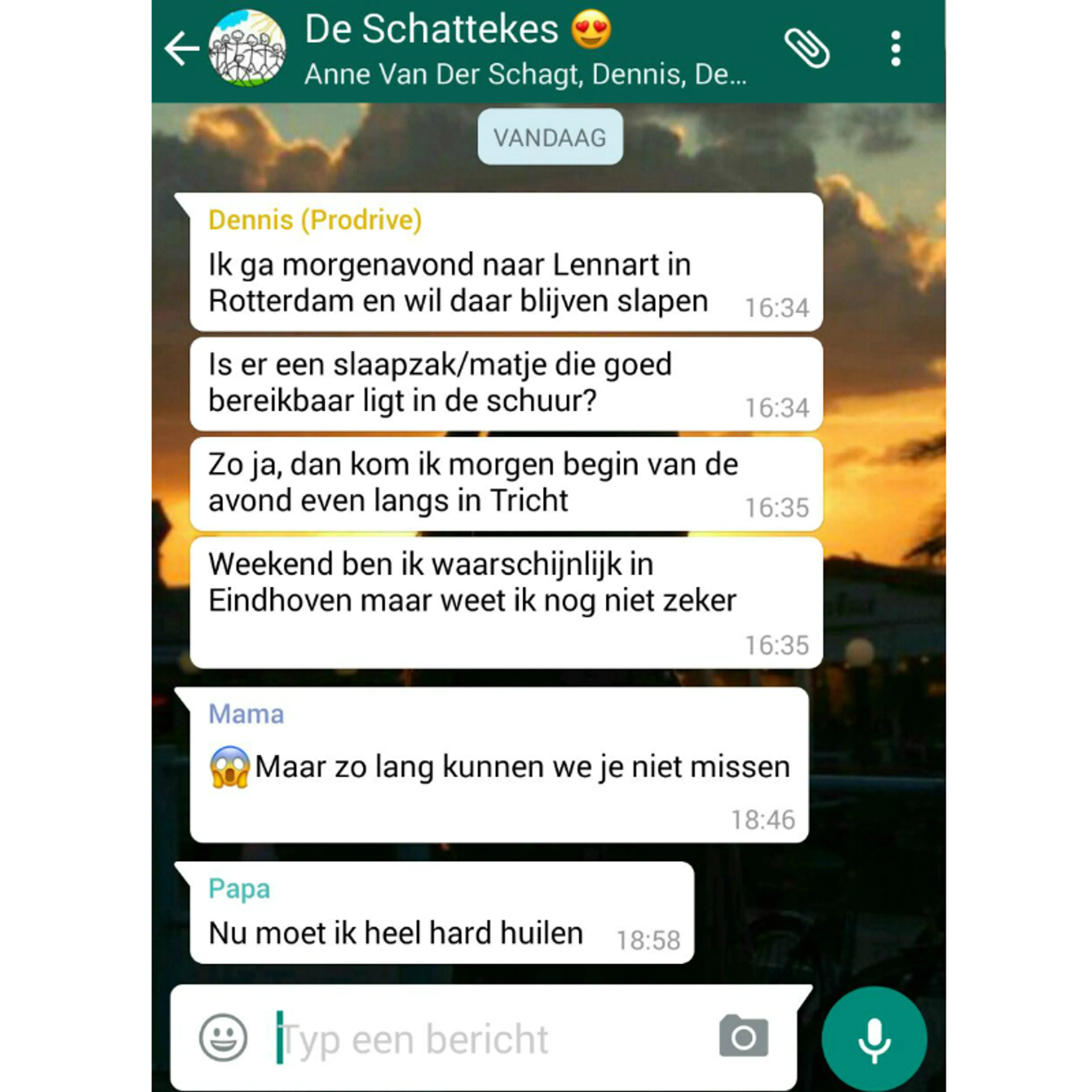This screenshot has height=1092, width=1092.
Task: Attach a file with the paperclip
Action: (806, 49)
